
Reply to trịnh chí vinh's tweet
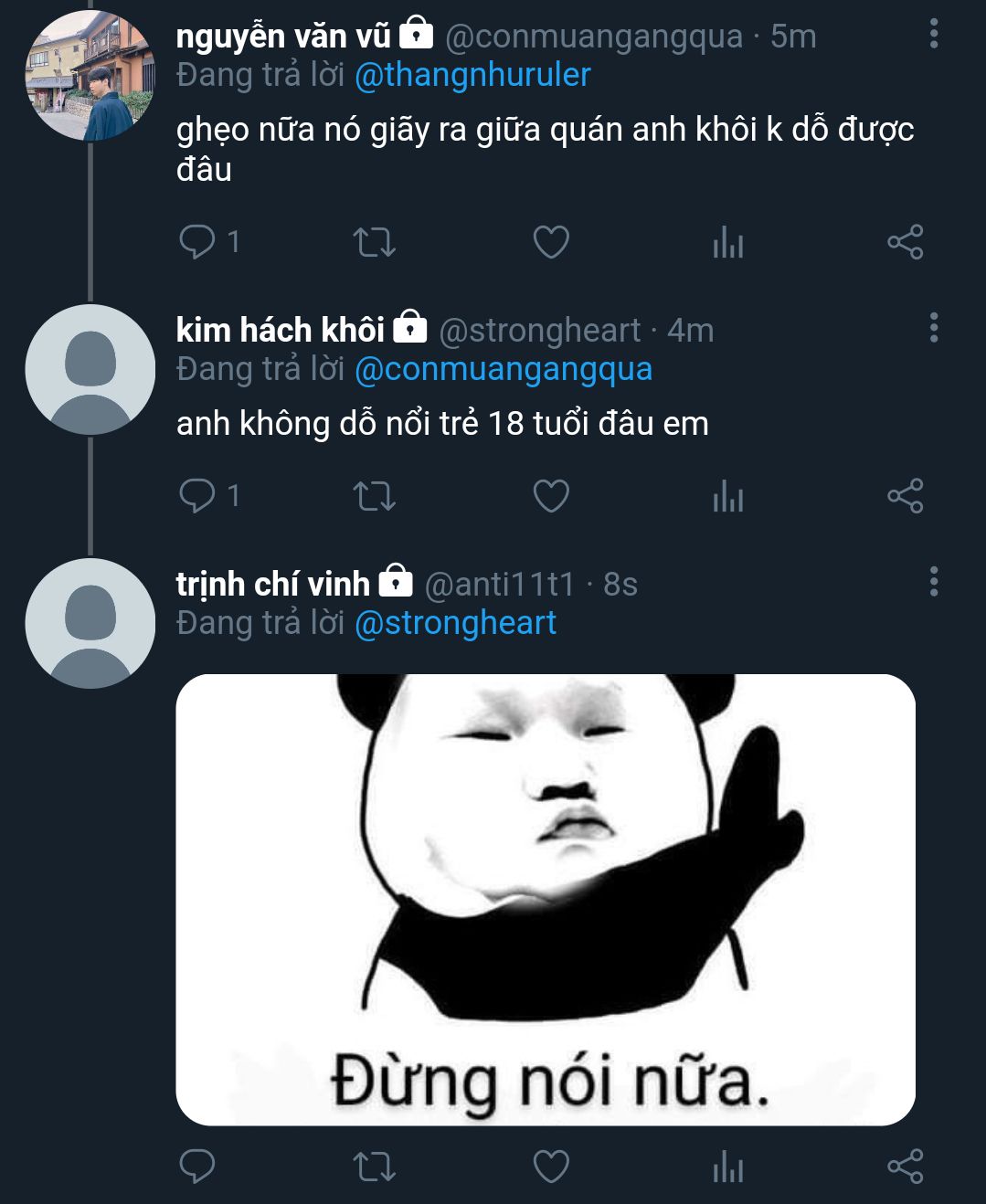pyautogui.click(x=196, y=1167)
